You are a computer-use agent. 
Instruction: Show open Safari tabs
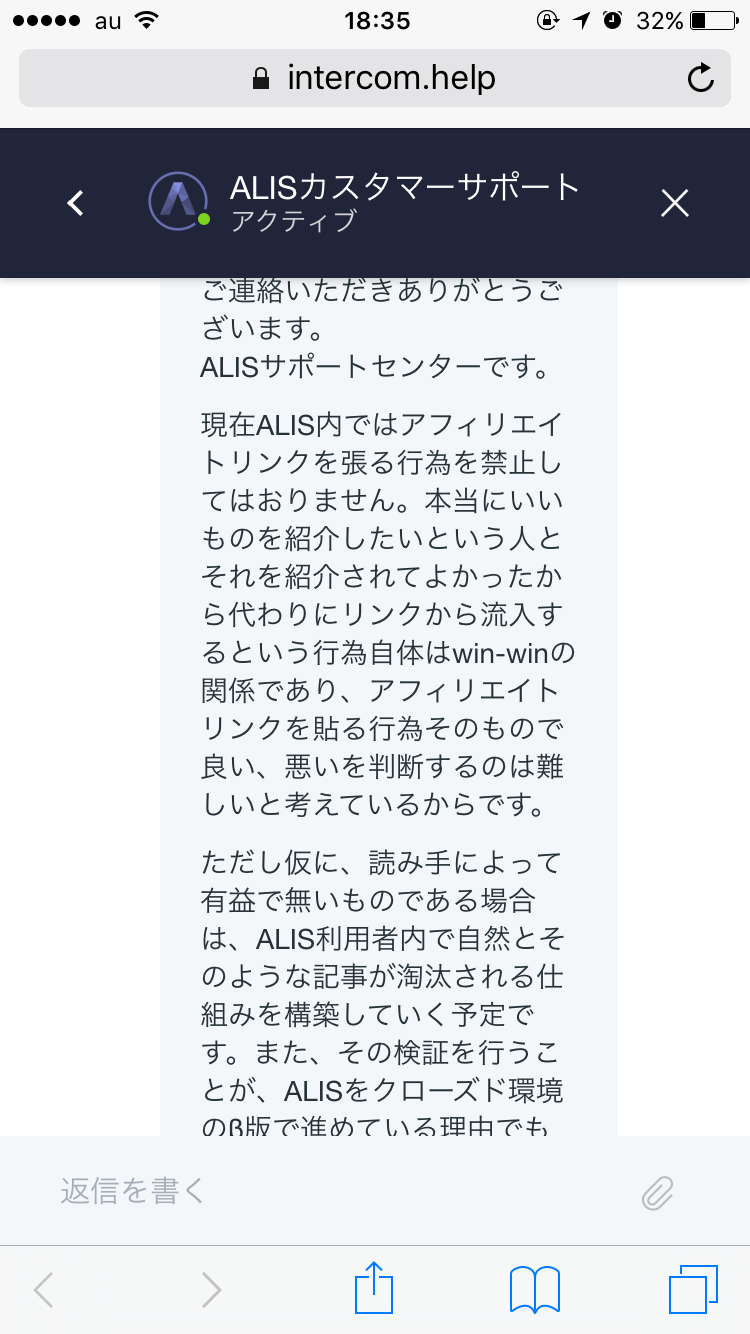pyautogui.click(x=692, y=1289)
